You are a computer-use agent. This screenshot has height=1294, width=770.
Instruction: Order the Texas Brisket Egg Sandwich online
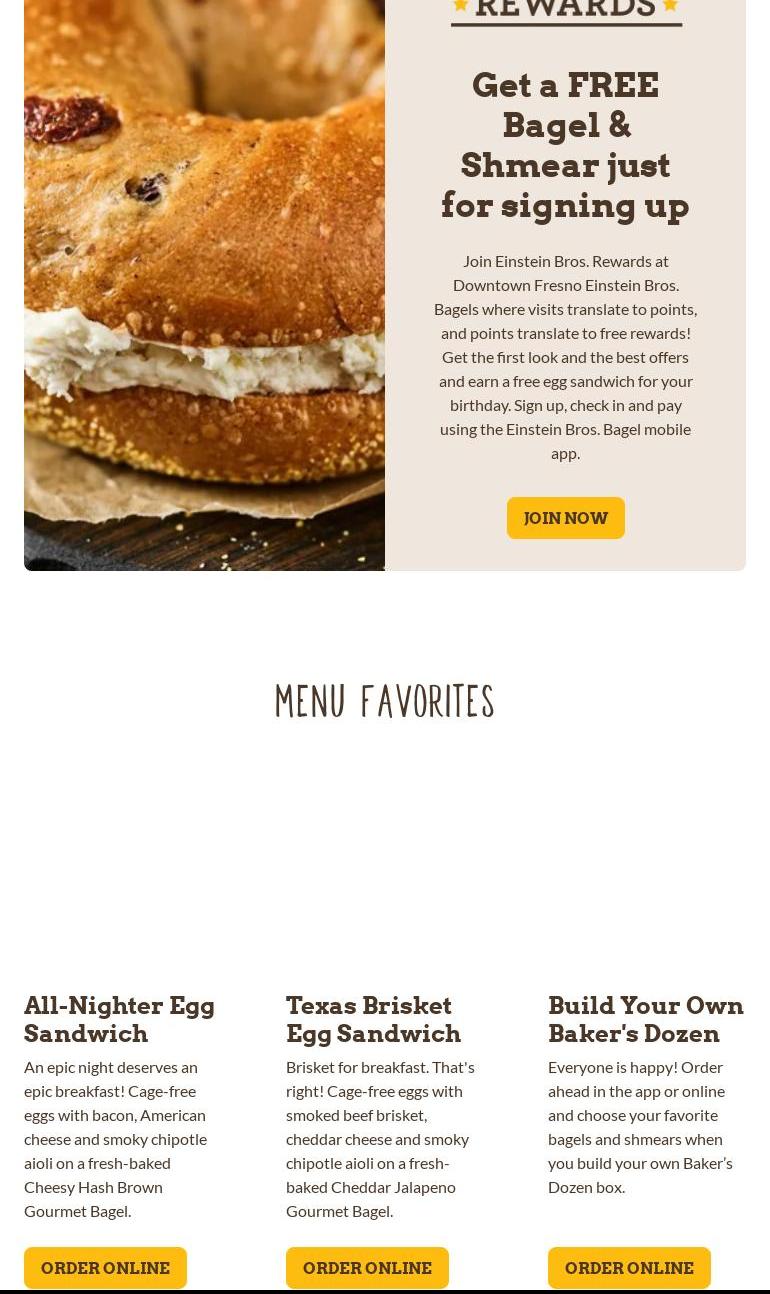click(x=367, y=1267)
